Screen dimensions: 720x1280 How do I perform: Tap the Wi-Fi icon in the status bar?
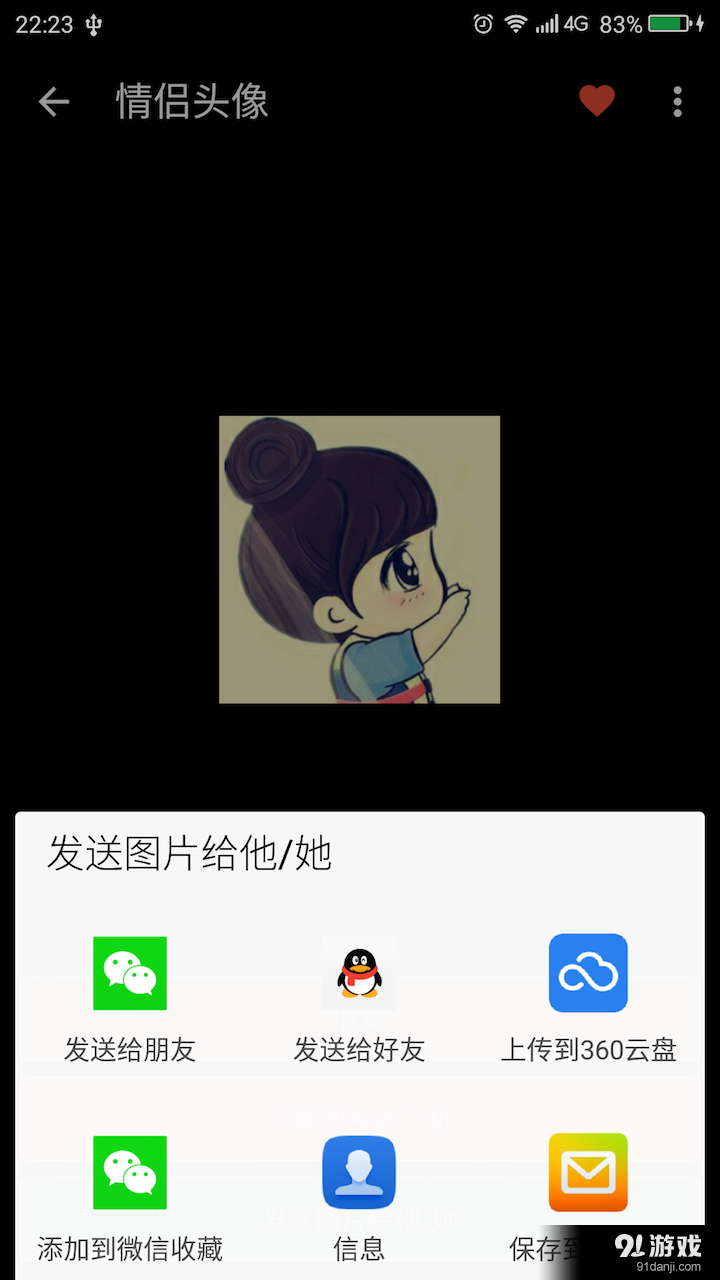pos(517,24)
